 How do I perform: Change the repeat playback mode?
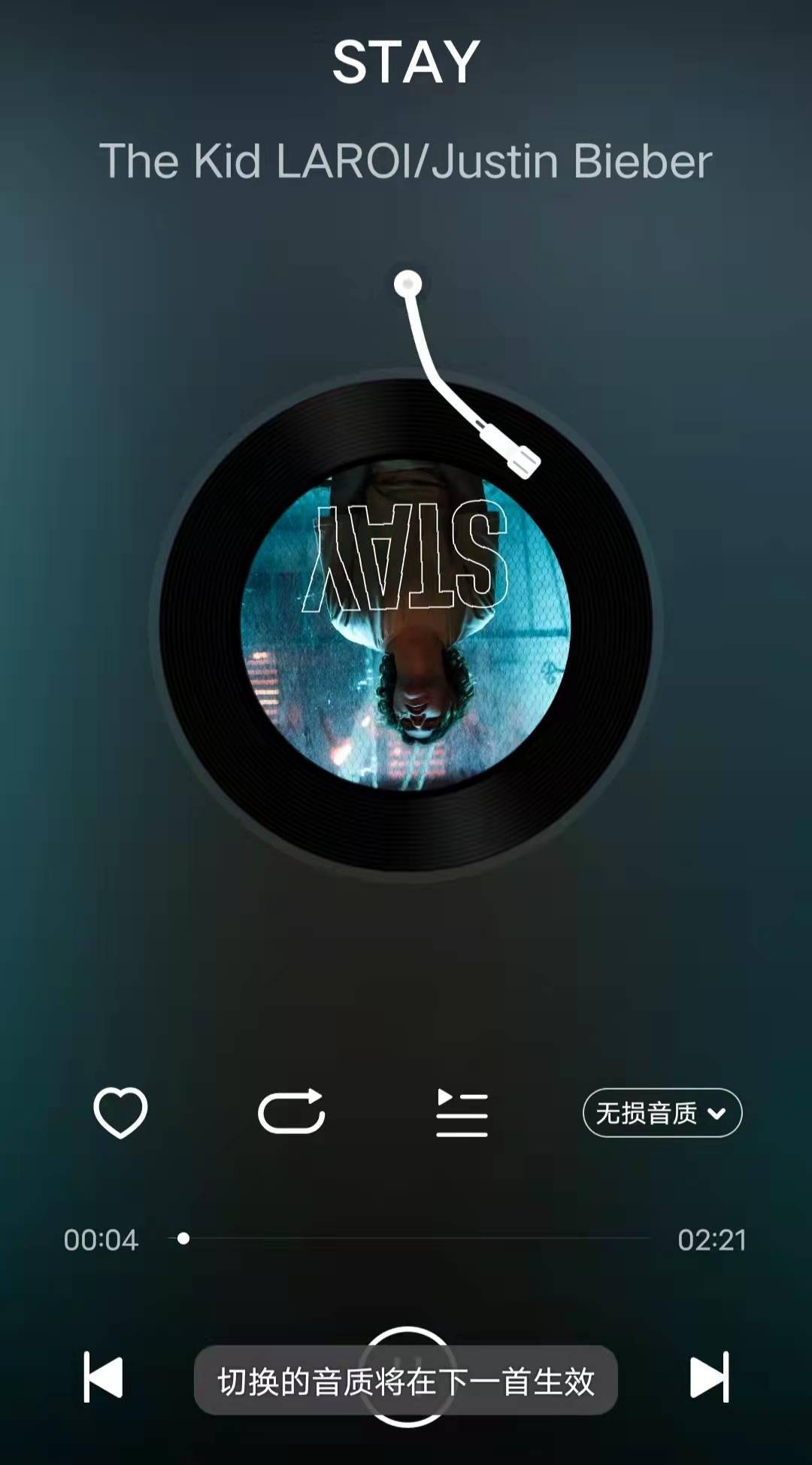click(291, 1112)
